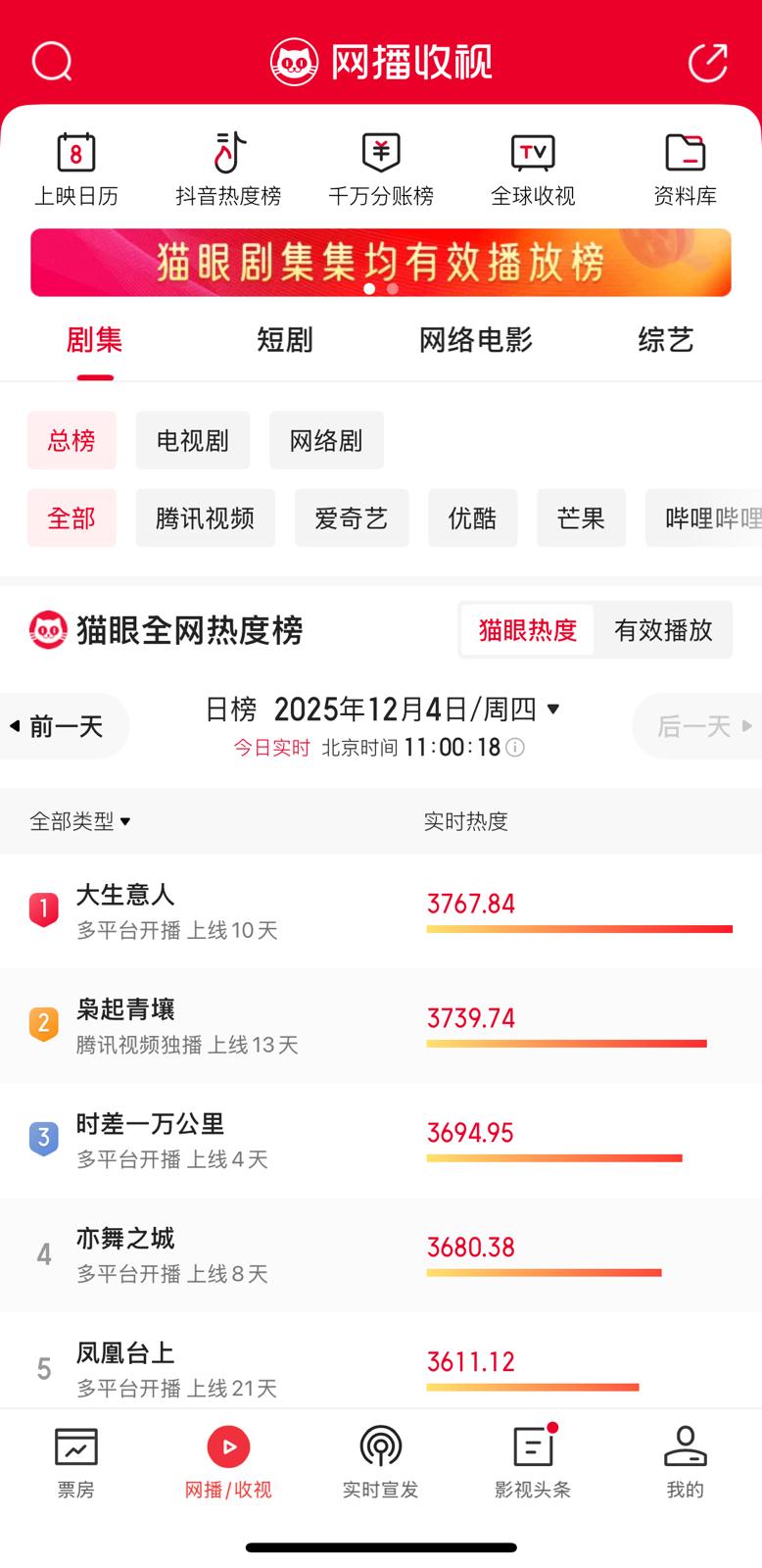The image size is (762, 1568).
Task: Open 上映日历 release calendar
Action: click(76, 170)
